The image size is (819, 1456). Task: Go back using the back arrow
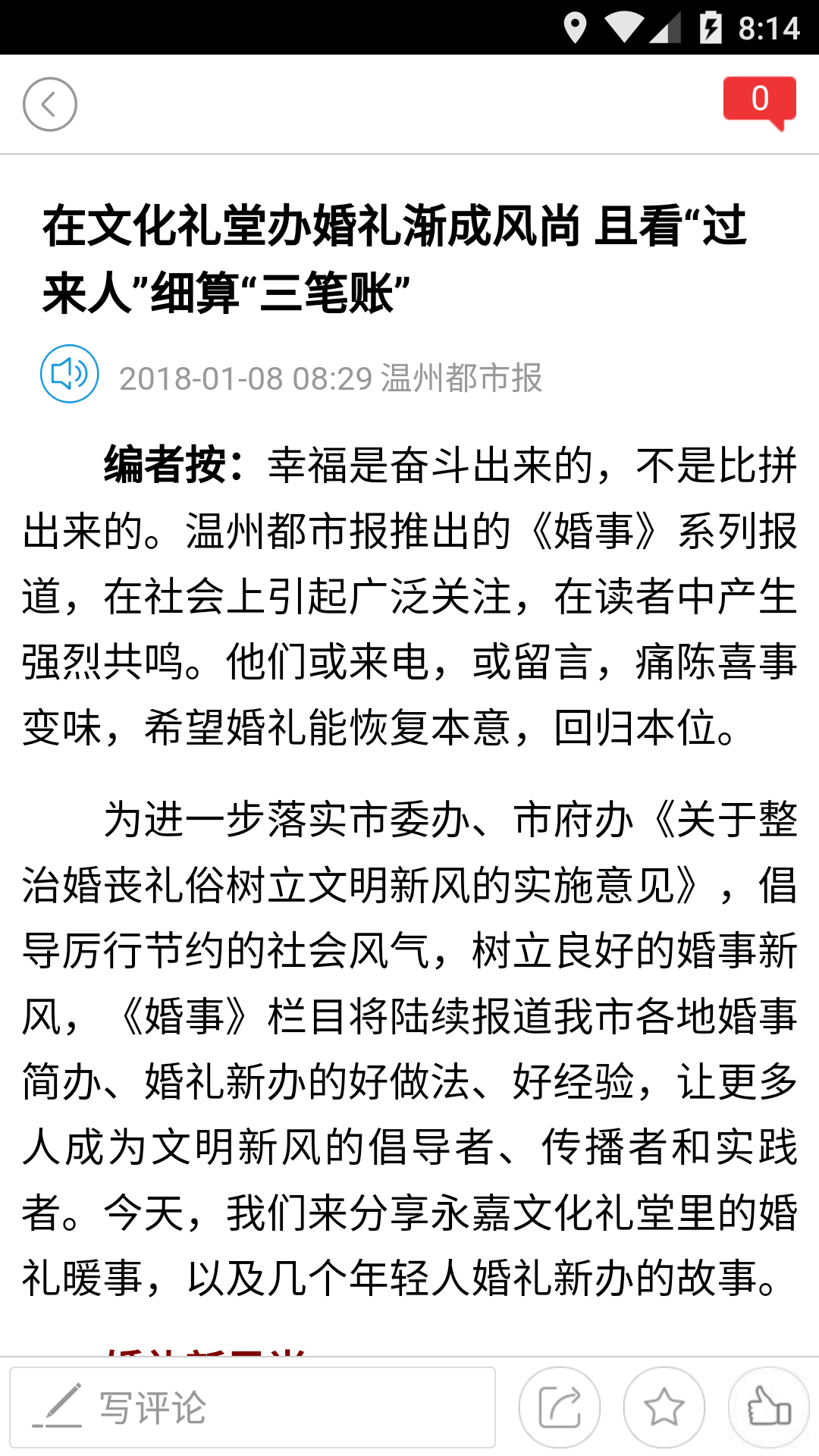pos(50,104)
